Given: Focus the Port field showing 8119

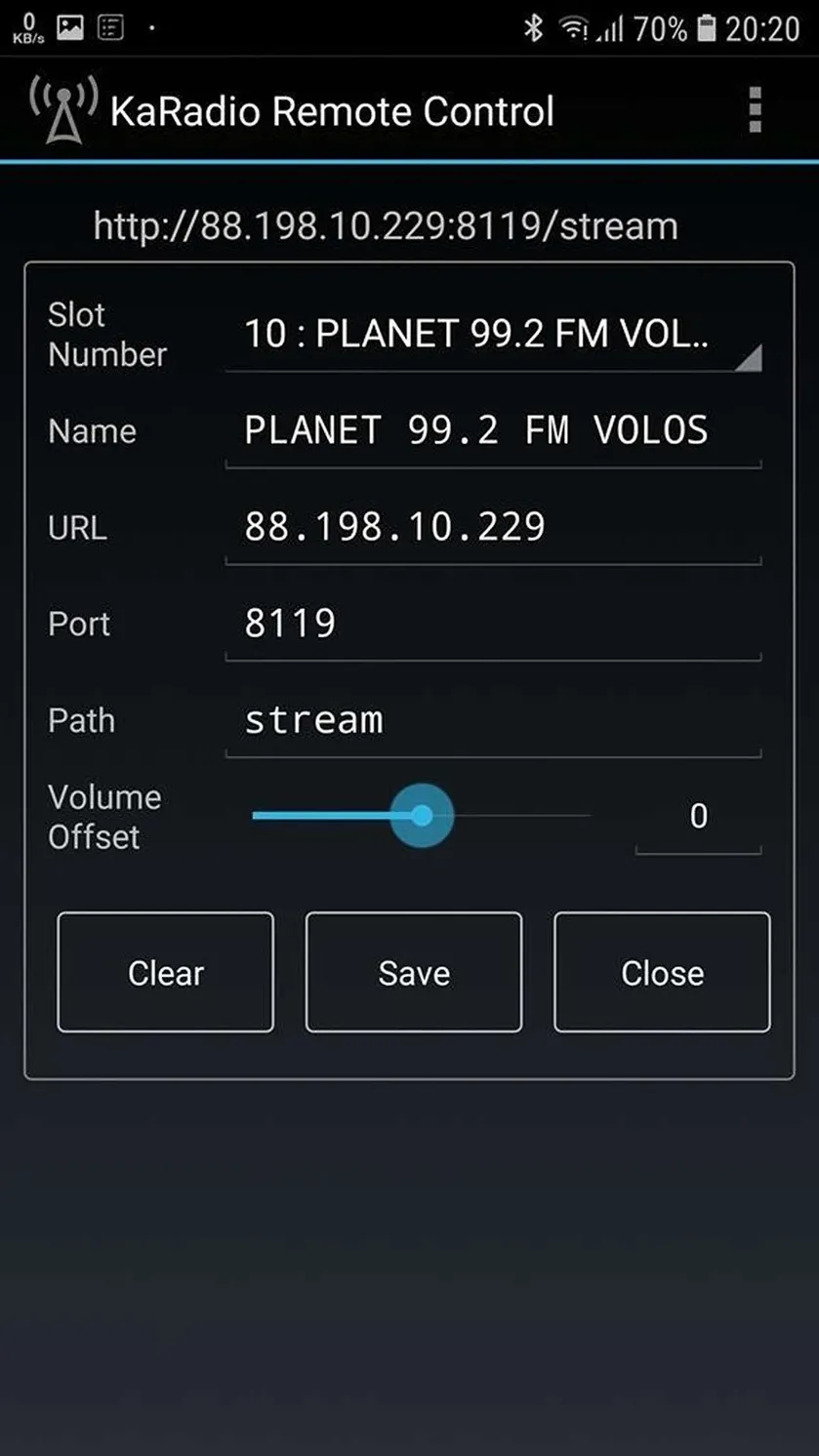Looking at the screenshot, I should [493, 624].
